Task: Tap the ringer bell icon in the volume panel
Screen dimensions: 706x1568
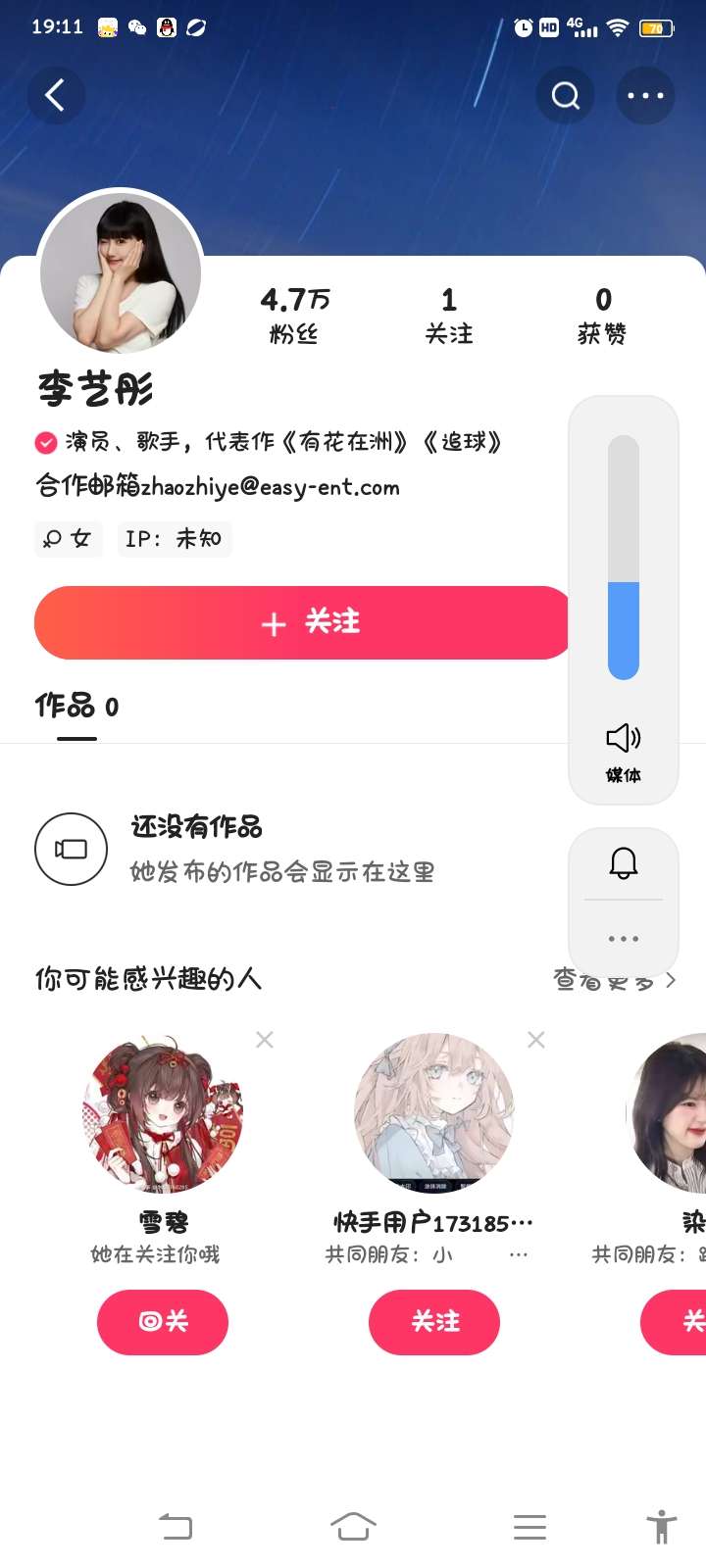Action: point(624,863)
